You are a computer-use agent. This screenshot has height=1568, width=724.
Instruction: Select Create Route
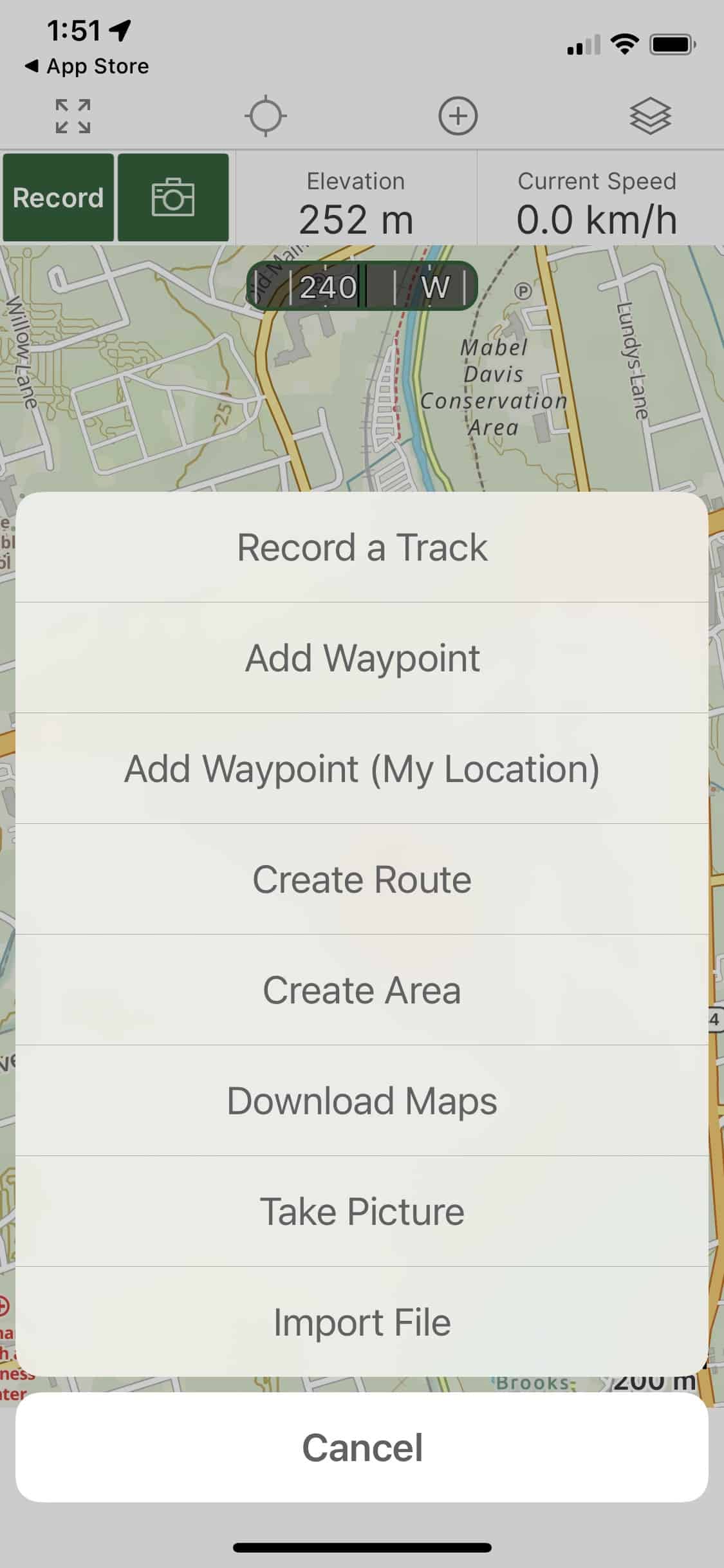click(362, 879)
